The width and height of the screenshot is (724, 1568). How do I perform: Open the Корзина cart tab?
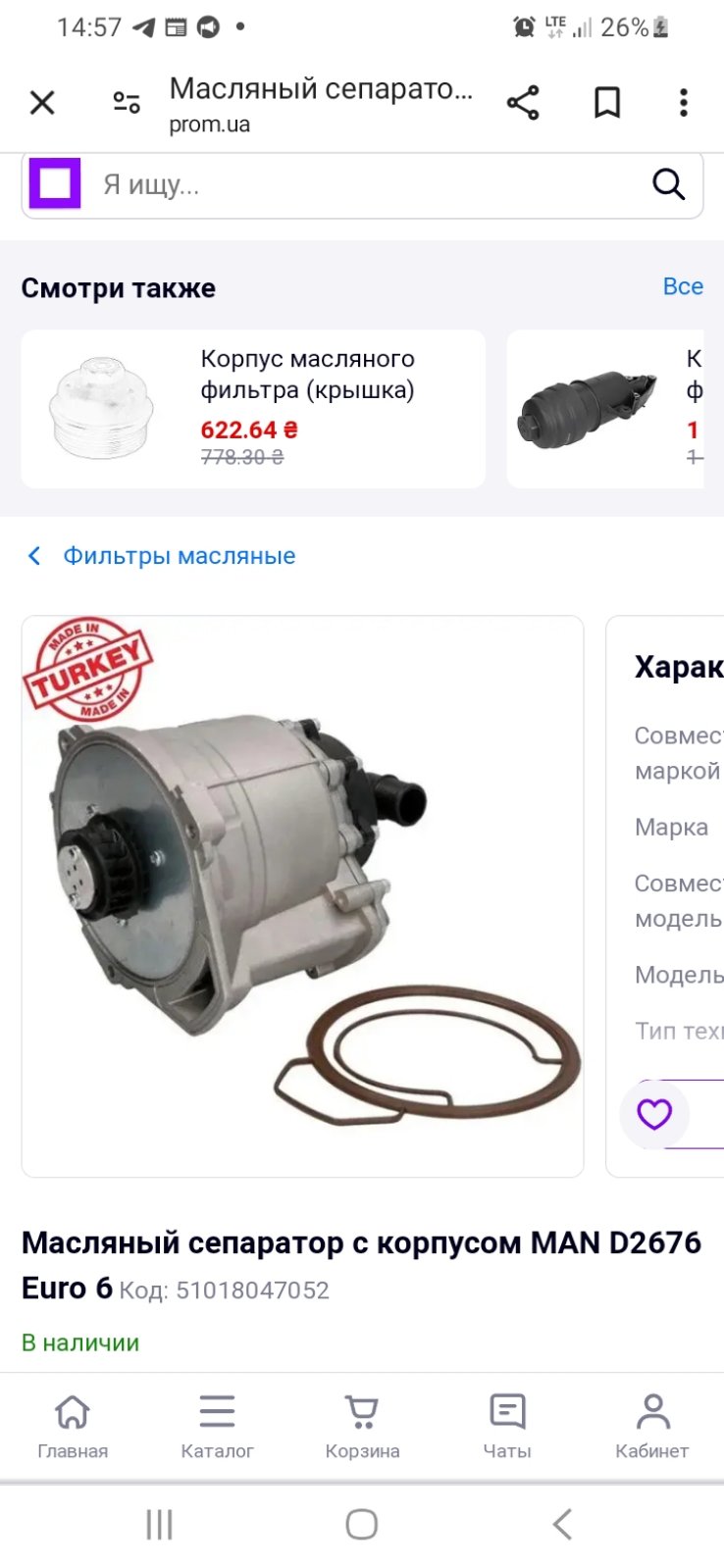pos(362,1427)
